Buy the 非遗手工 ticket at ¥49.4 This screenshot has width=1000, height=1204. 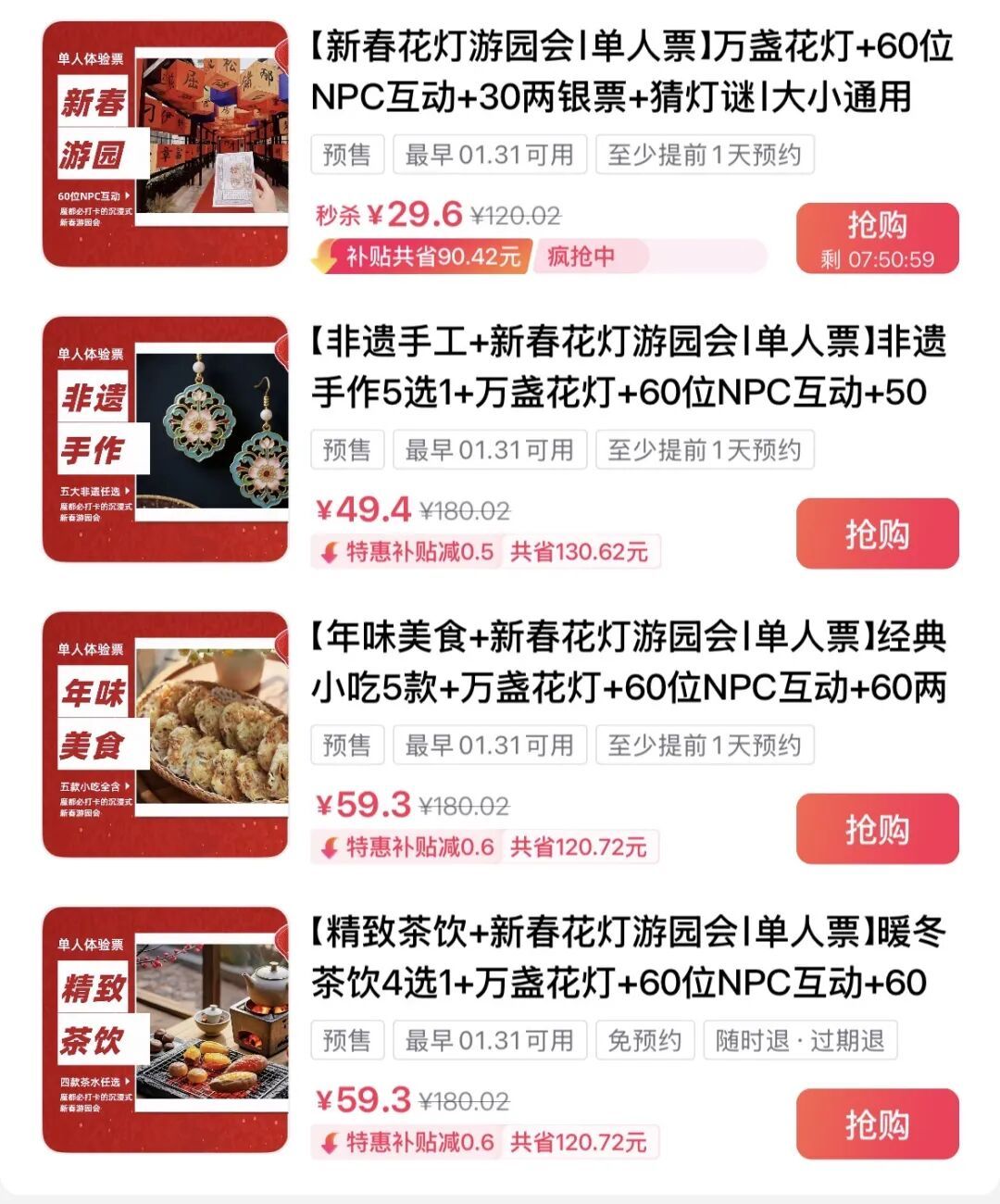click(877, 533)
